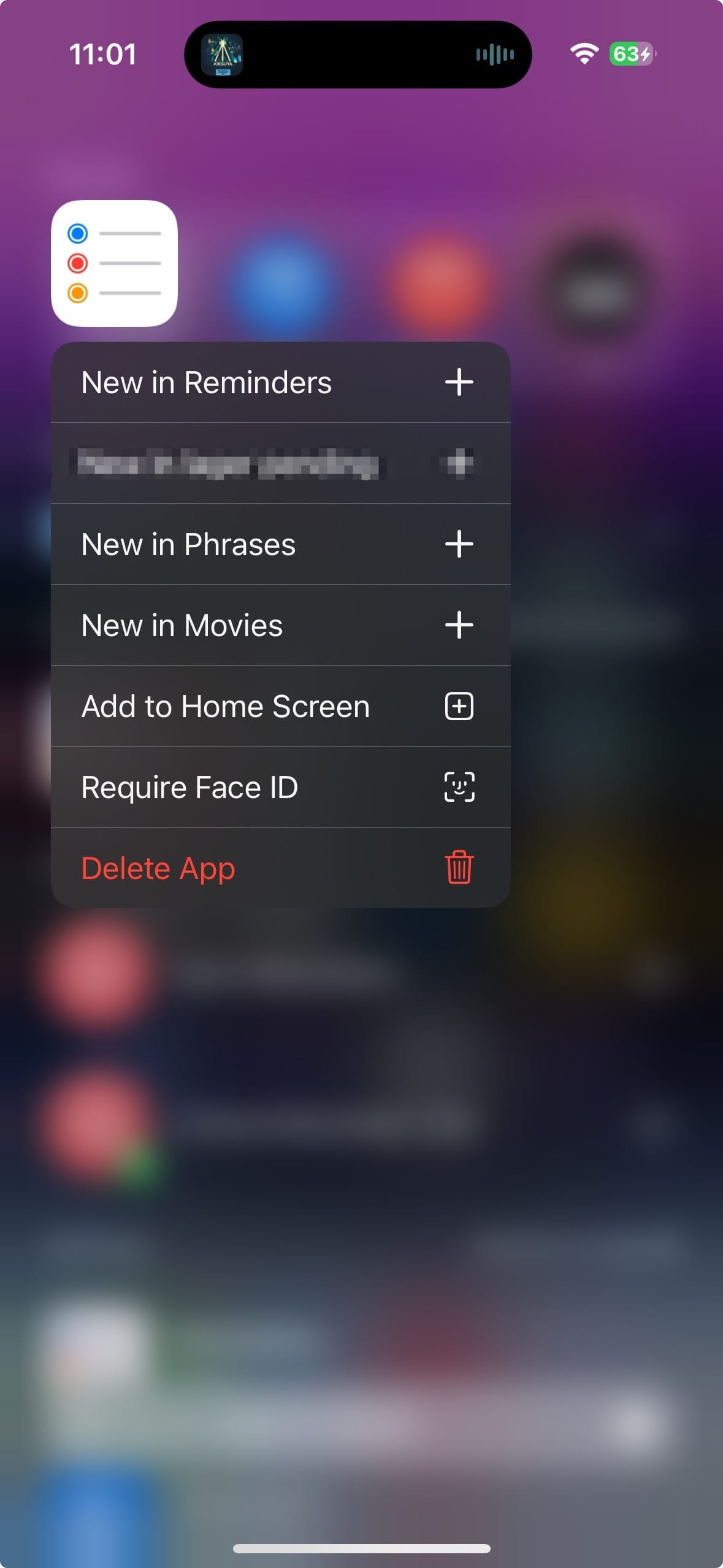The width and height of the screenshot is (723, 1568).
Task: Open the now-playing Dynamic Island activity
Action: coord(358,55)
